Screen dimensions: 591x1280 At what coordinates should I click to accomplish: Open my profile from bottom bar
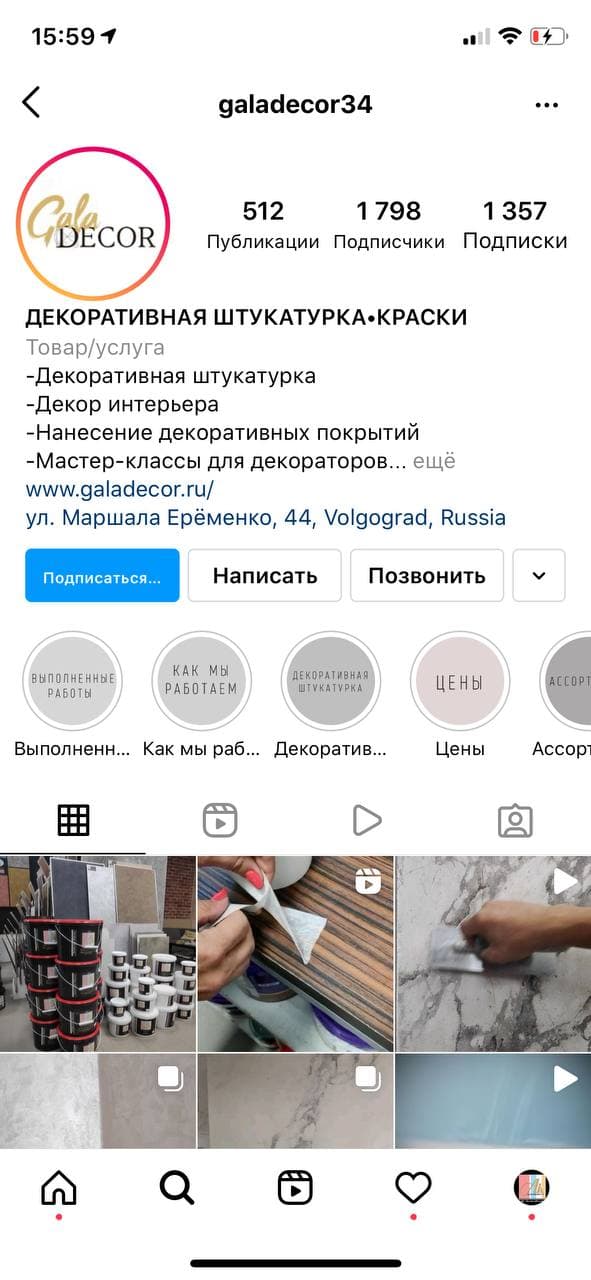pyautogui.click(x=531, y=1187)
